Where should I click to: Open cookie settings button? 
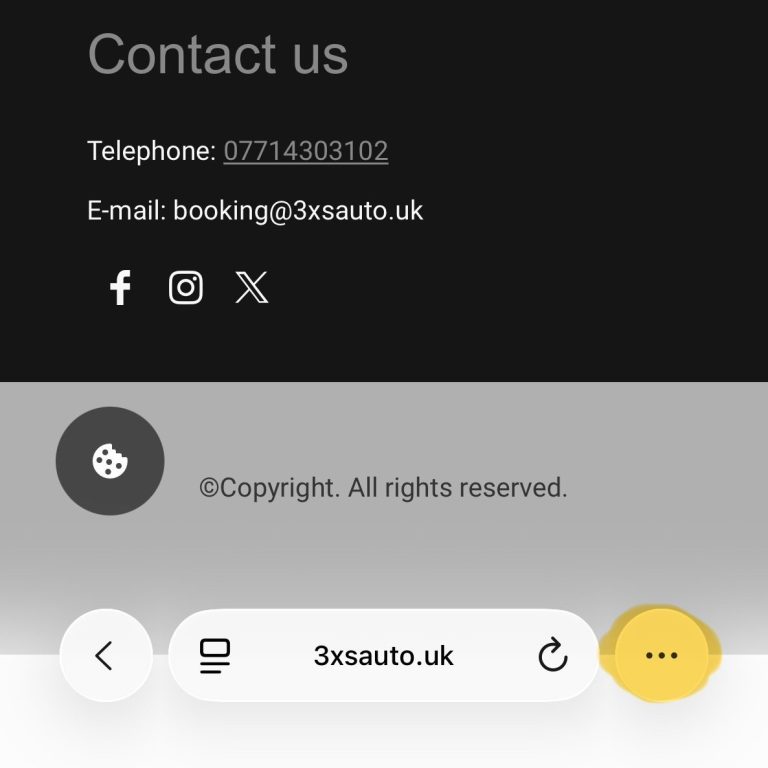click(109, 461)
